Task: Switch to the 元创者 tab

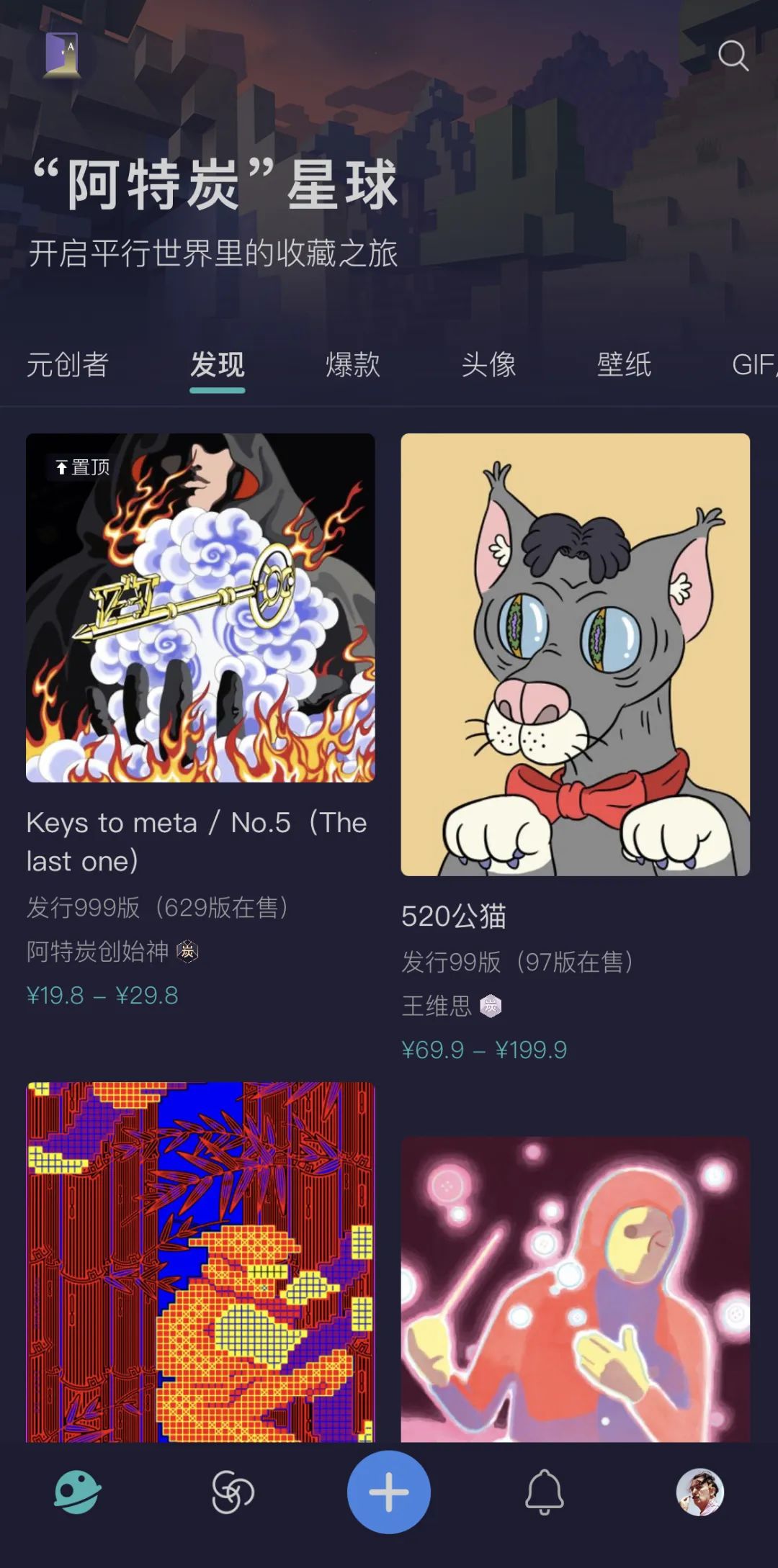Action: click(68, 365)
